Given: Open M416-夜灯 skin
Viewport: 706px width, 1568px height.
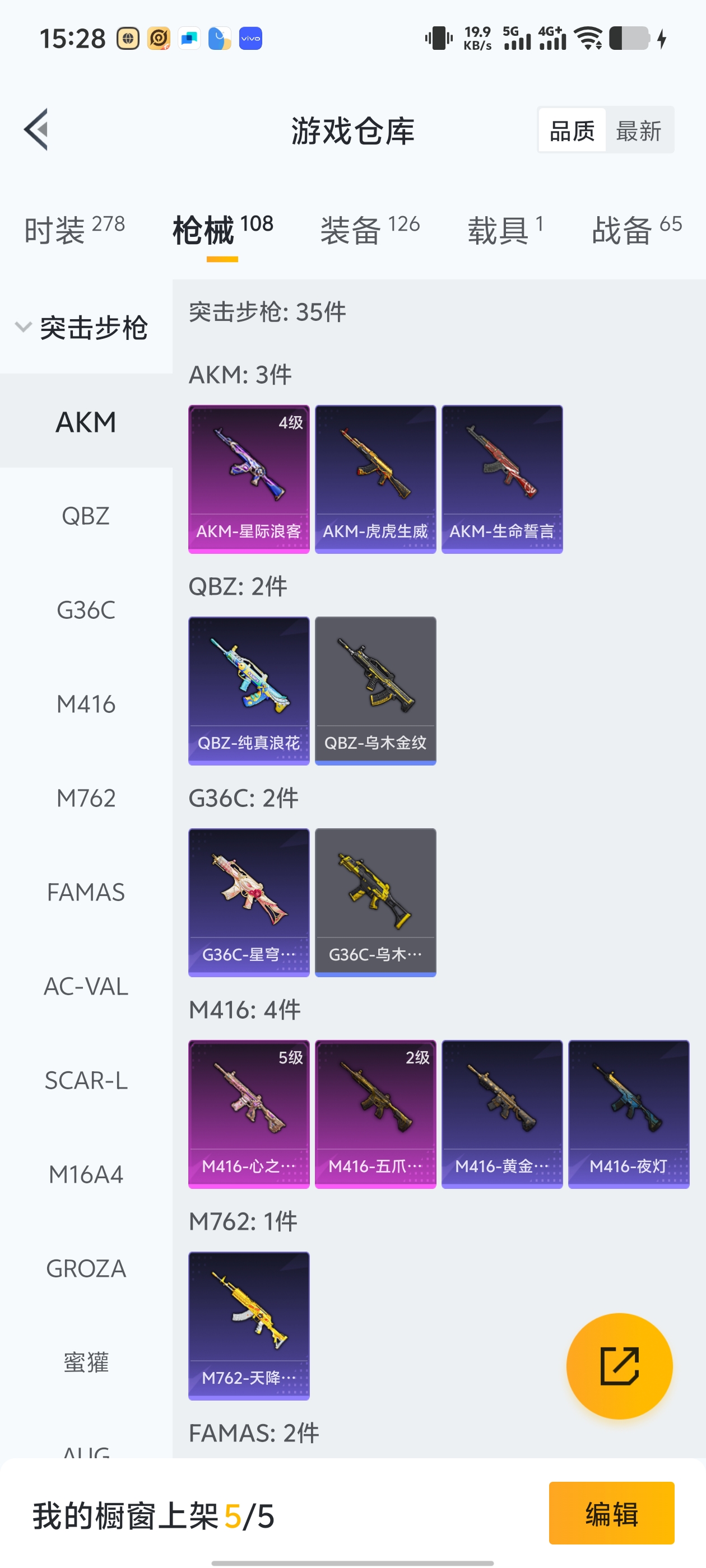Looking at the screenshot, I should coord(628,1113).
